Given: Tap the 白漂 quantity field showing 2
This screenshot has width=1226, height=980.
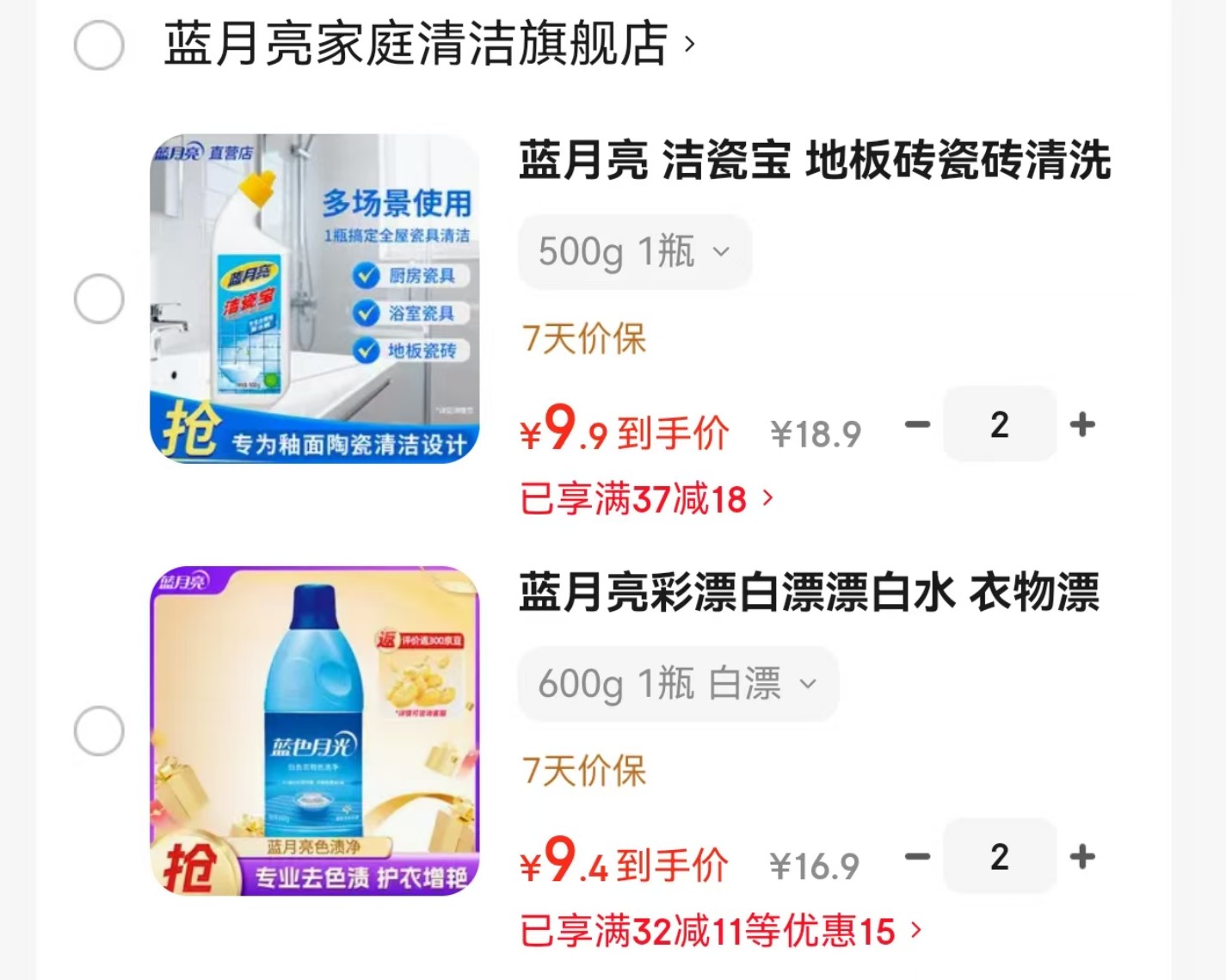Looking at the screenshot, I should [x=999, y=857].
